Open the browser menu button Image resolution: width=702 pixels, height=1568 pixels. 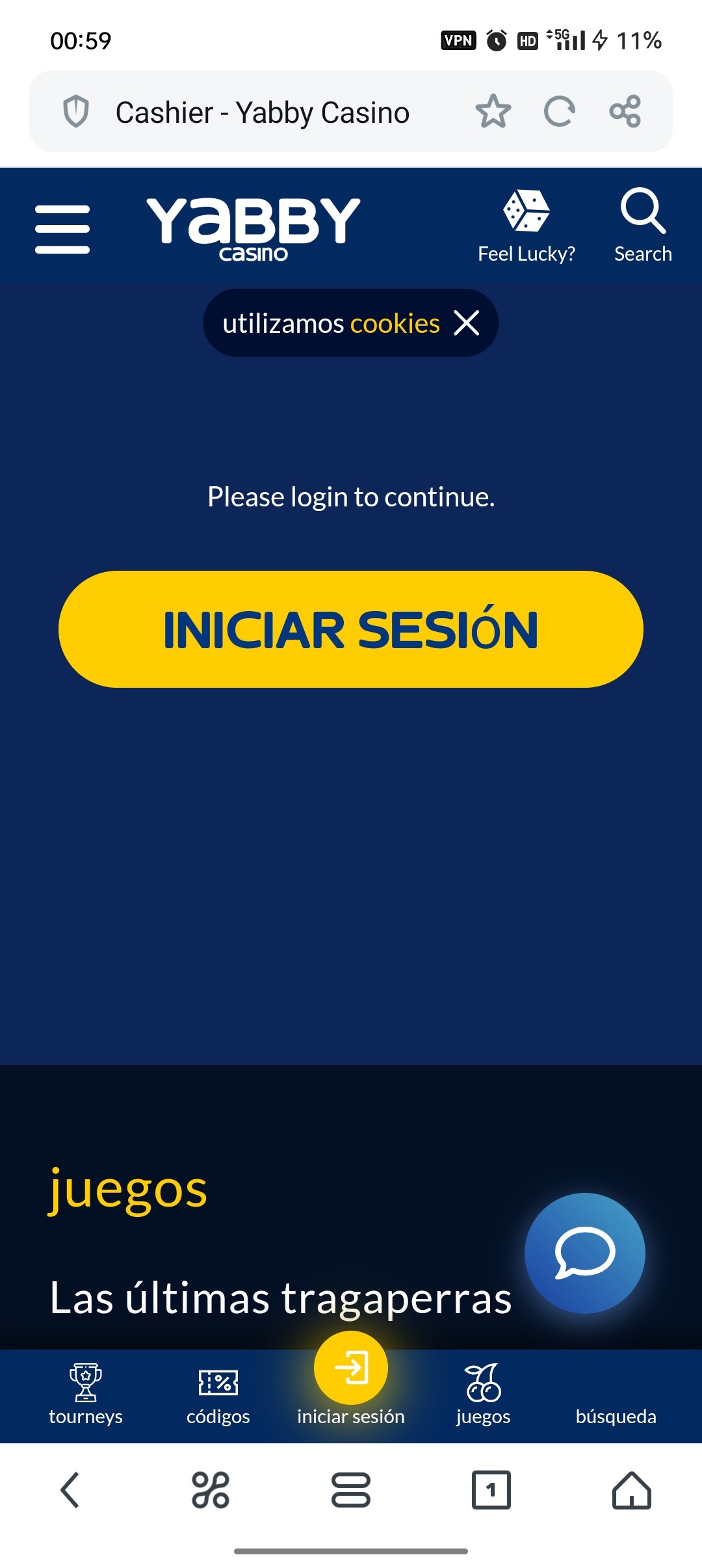point(351,1490)
